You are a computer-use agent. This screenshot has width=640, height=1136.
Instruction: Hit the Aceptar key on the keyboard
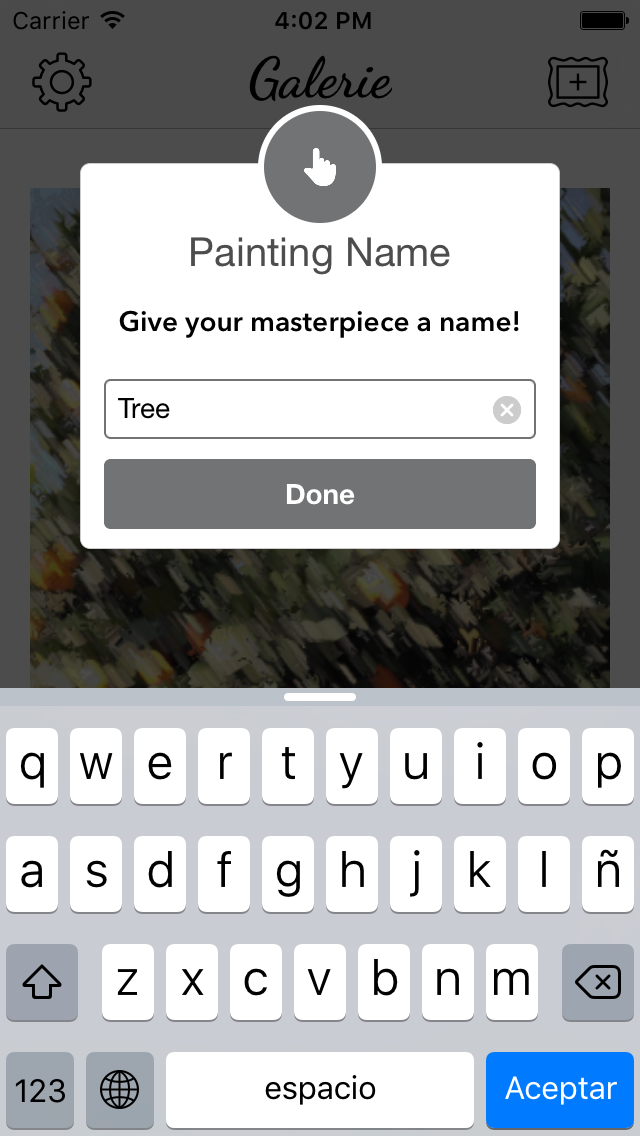coord(560,1089)
